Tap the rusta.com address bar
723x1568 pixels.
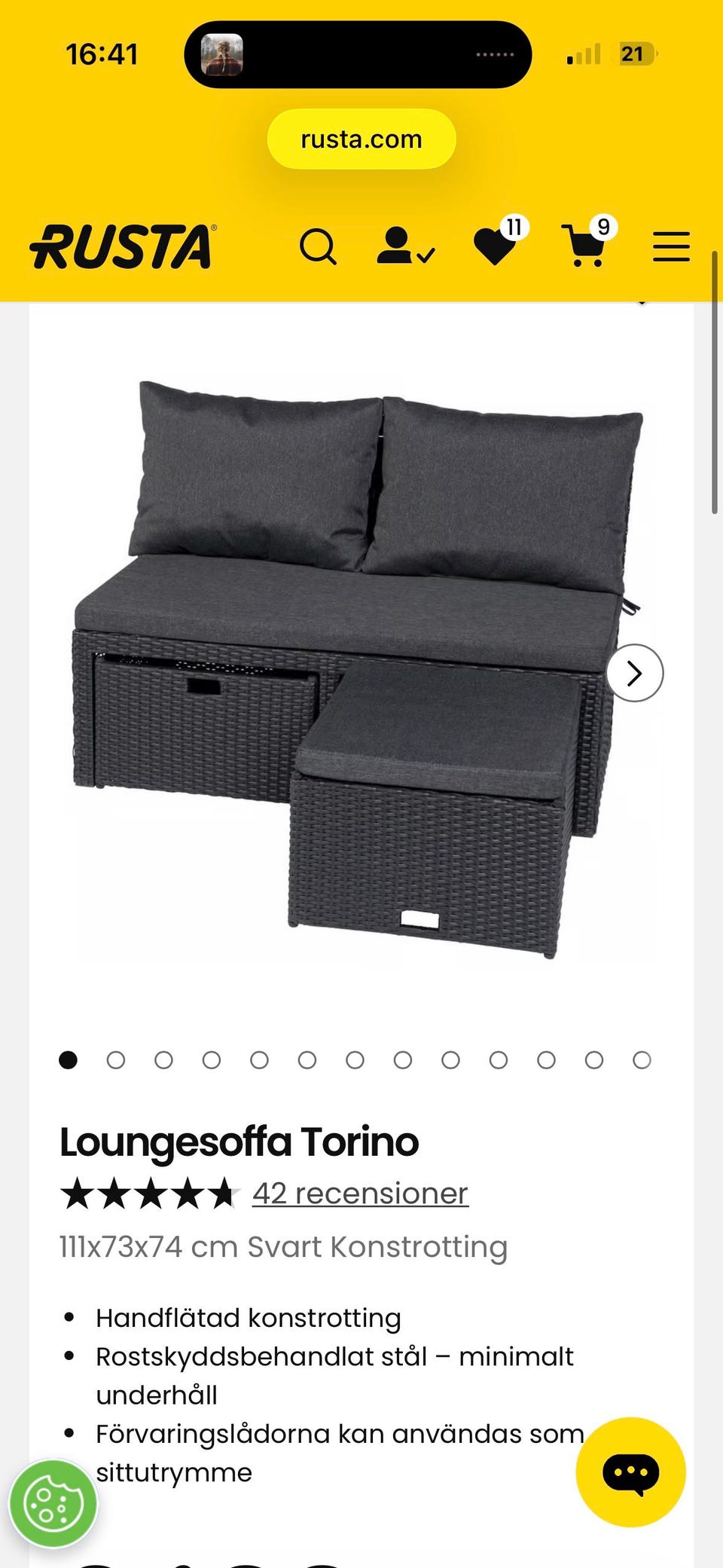[x=361, y=139]
